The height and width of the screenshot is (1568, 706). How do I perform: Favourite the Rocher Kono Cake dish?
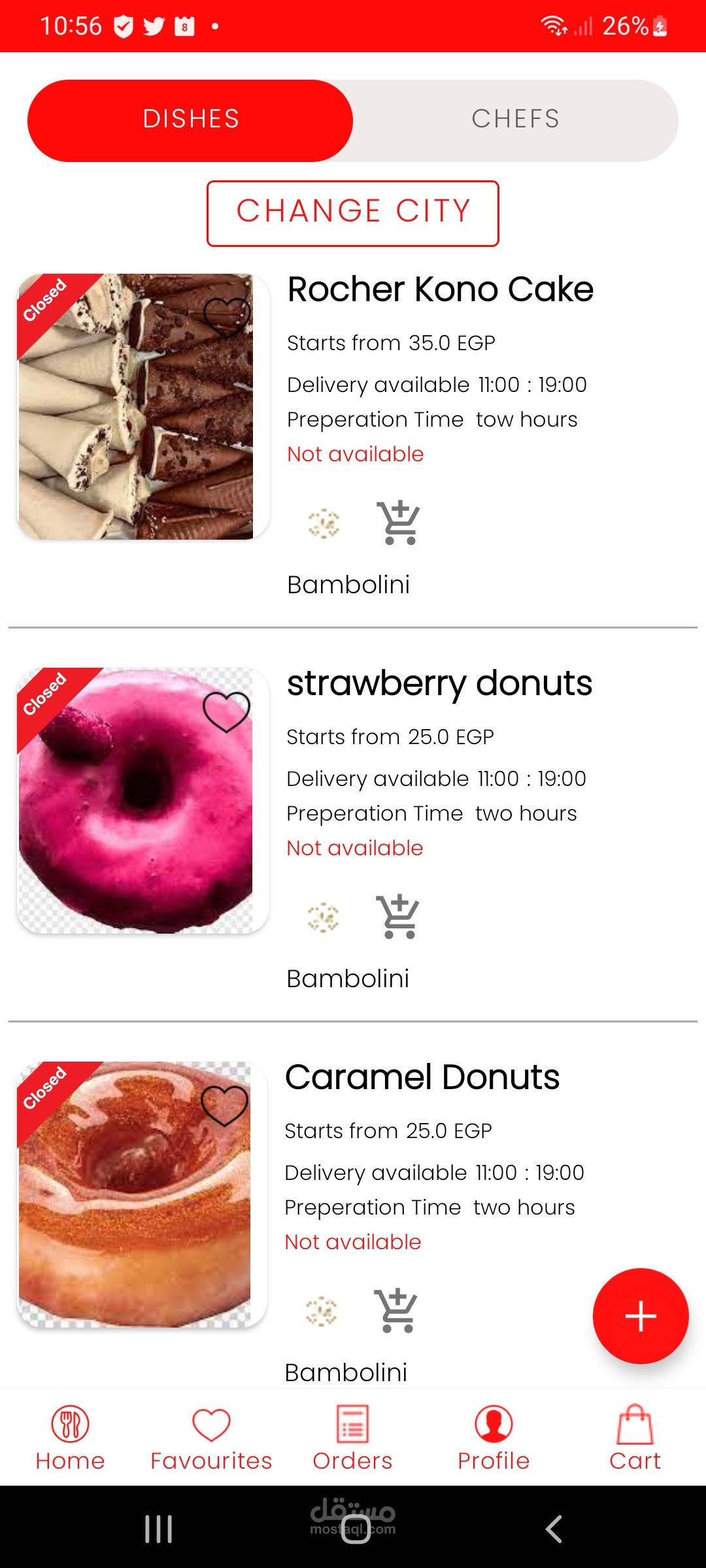tap(226, 316)
